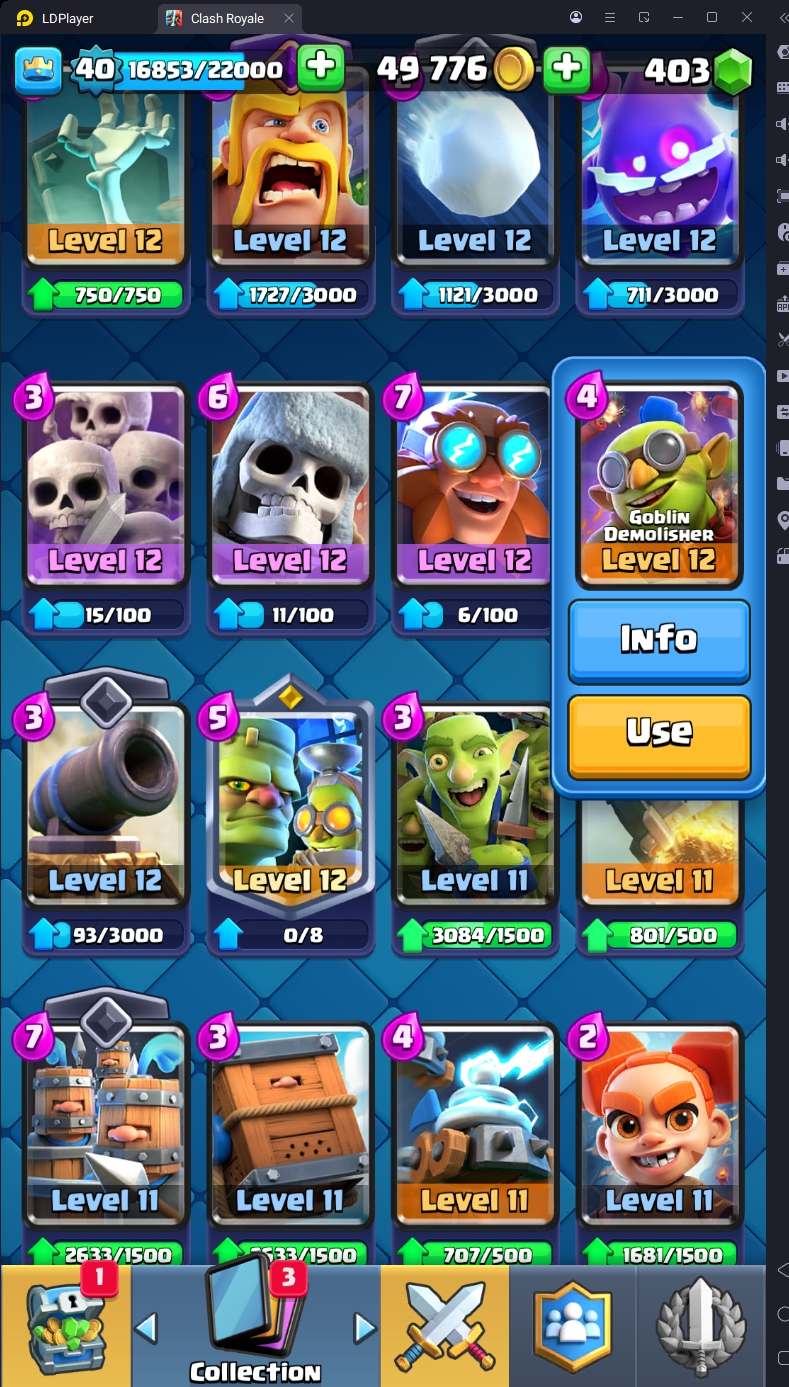Select the Barbarian King card at top
789x1387 pixels.
click(290, 170)
